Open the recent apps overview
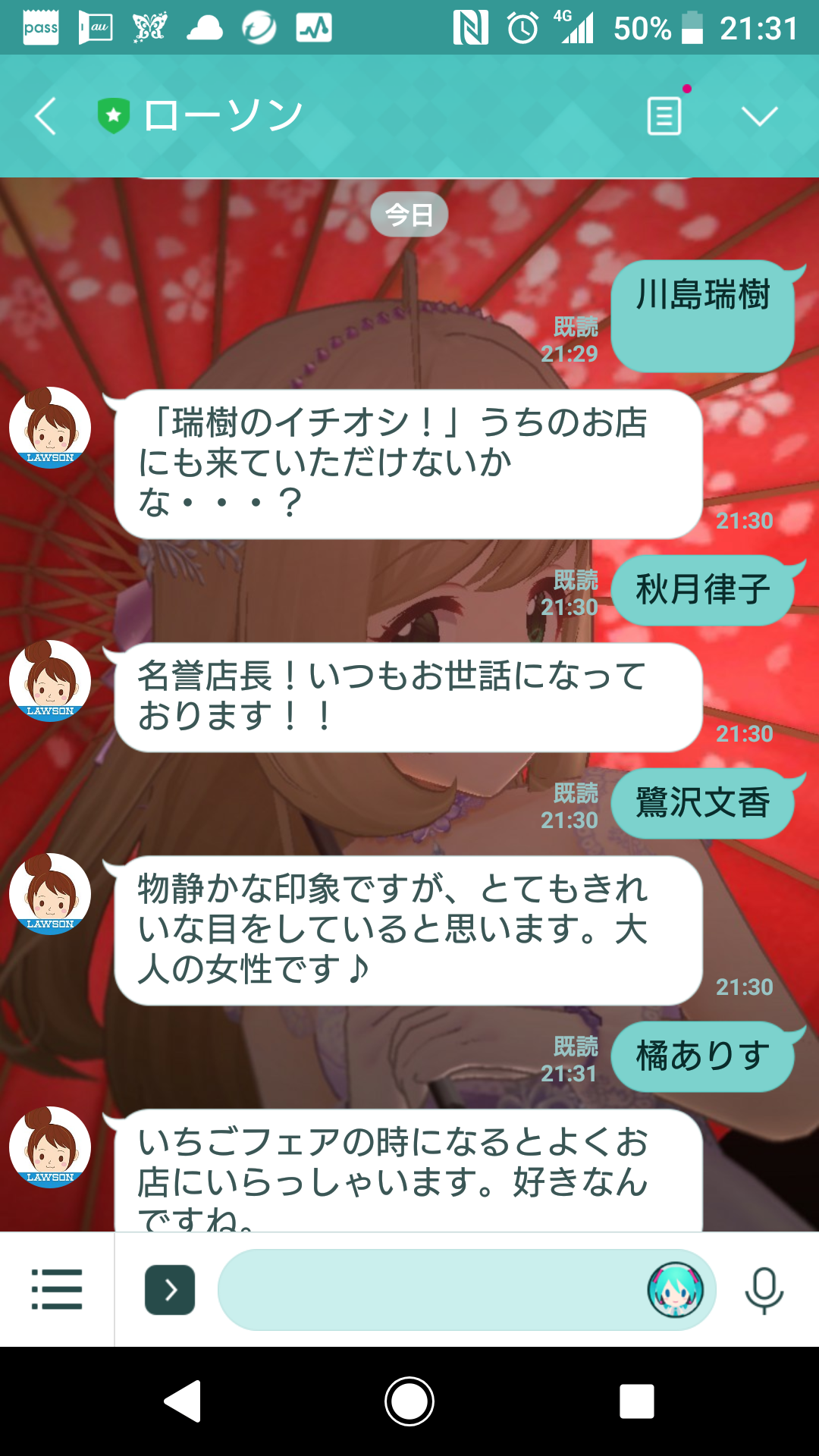 [x=637, y=1401]
